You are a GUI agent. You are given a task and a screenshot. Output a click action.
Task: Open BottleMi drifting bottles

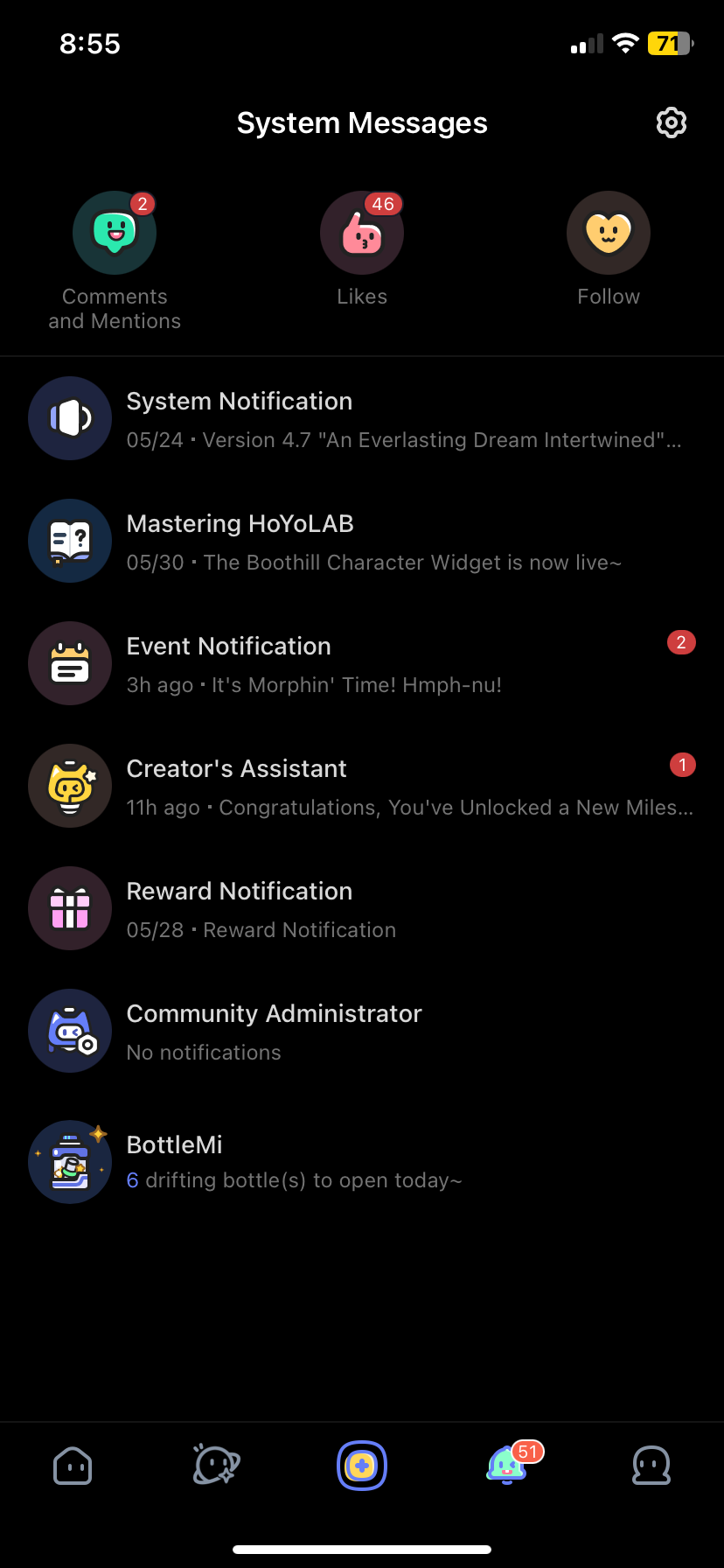362,1161
